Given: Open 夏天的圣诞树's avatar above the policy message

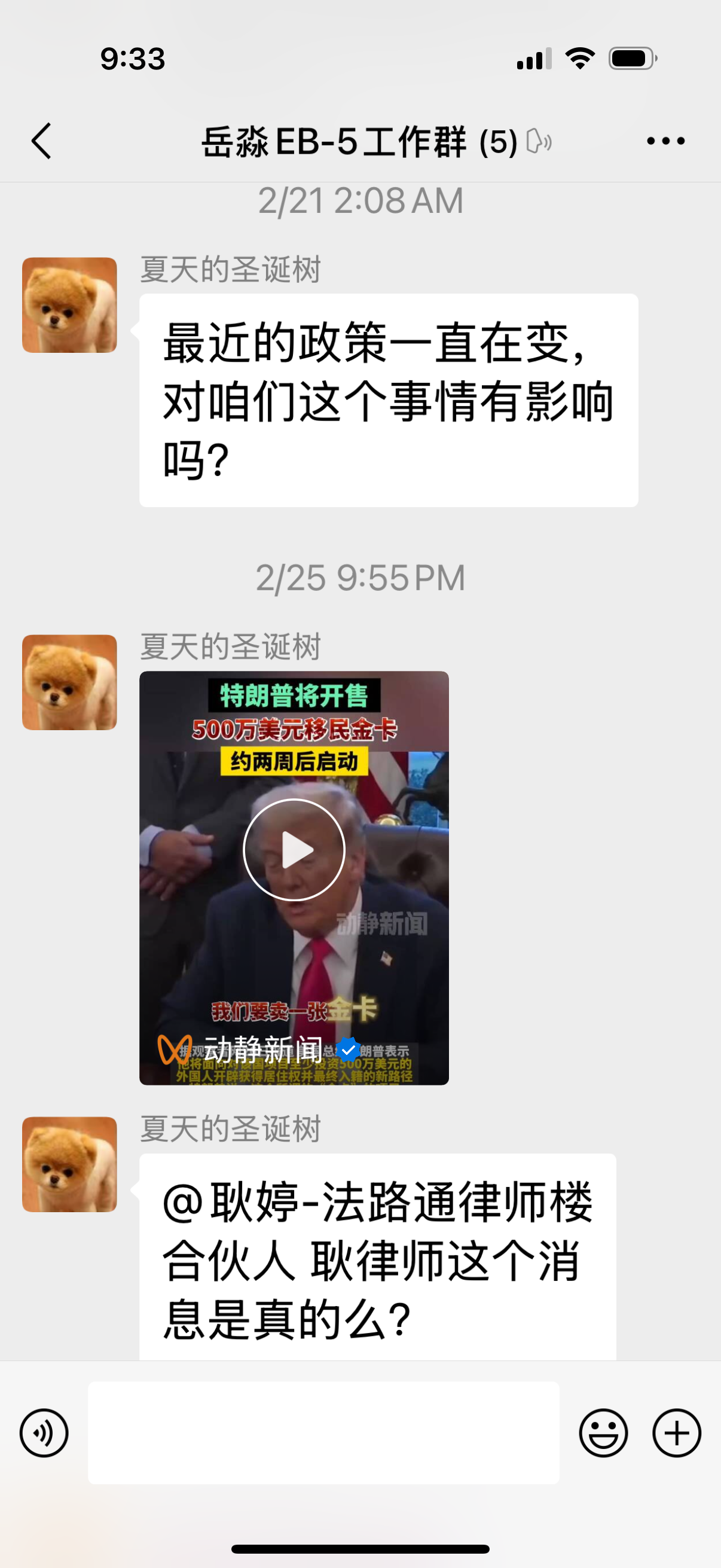Looking at the screenshot, I should point(69,305).
